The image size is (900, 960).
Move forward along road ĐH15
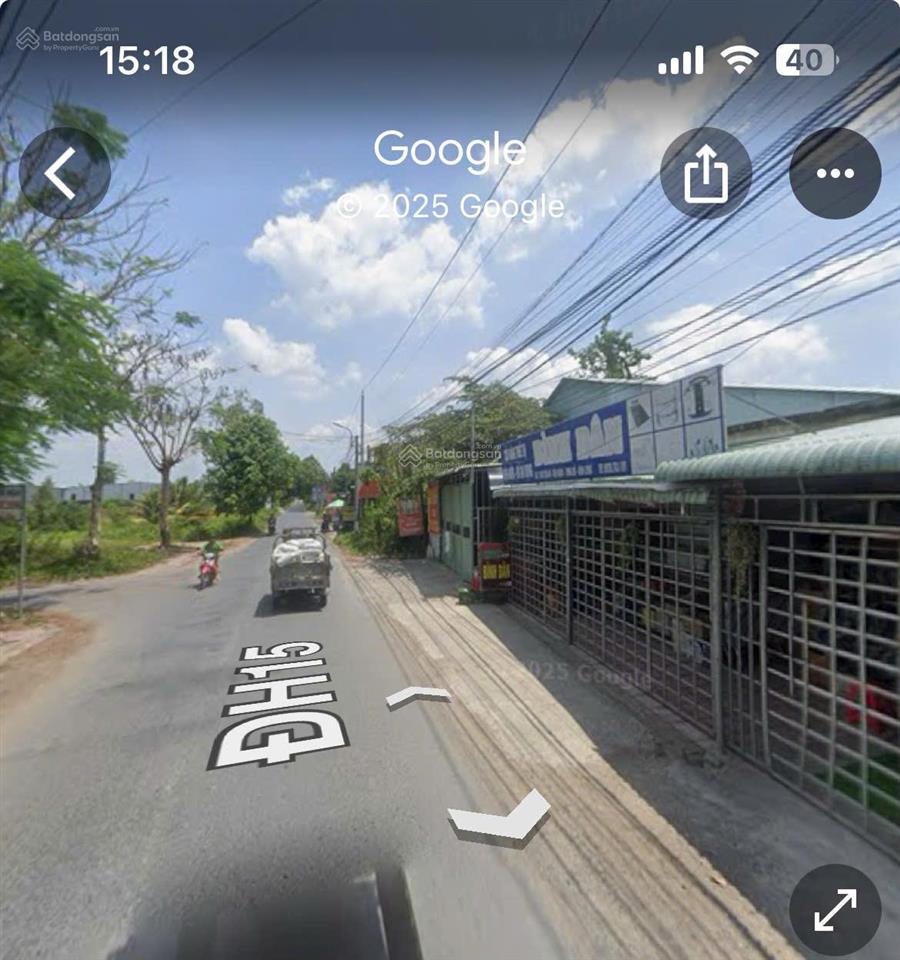click(418, 696)
